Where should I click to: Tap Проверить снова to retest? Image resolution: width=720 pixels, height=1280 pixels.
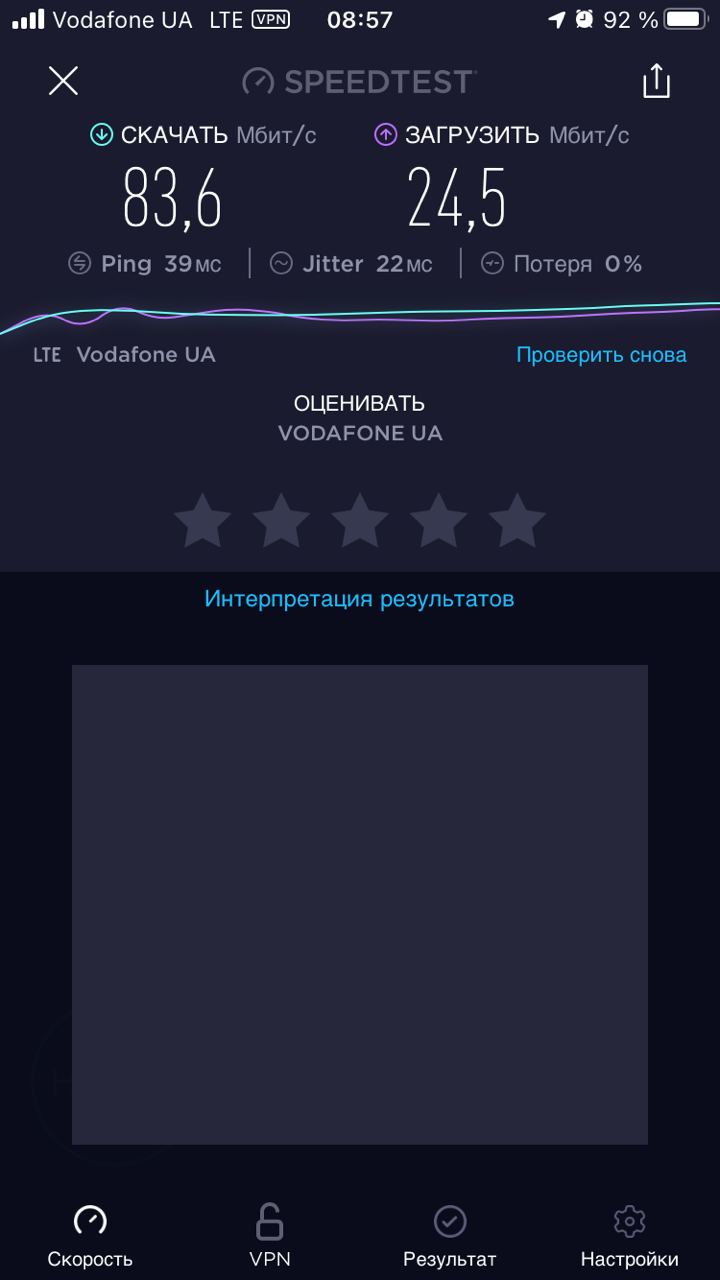tap(601, 355)
